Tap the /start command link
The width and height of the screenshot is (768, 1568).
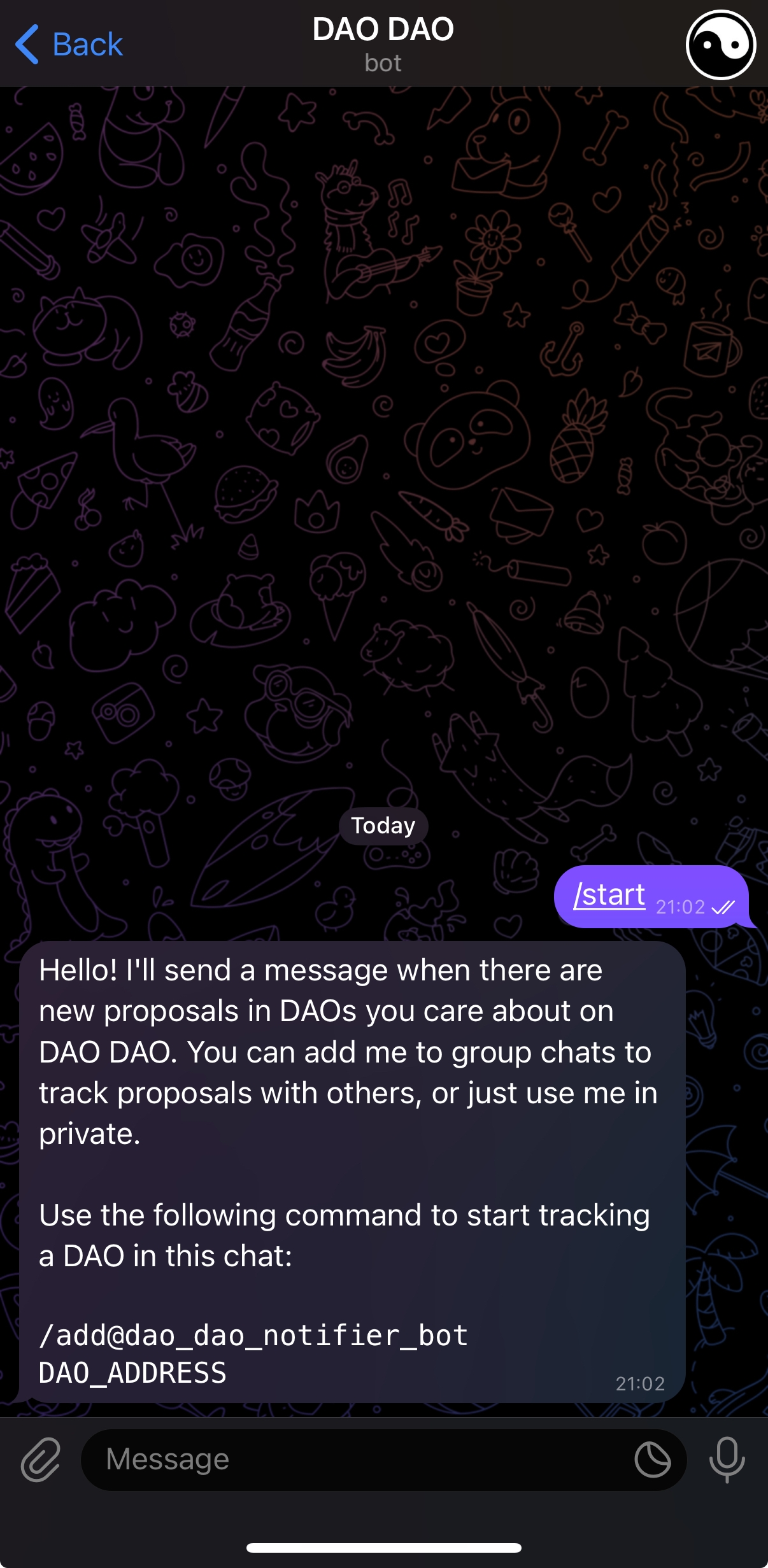click(609, 894)
